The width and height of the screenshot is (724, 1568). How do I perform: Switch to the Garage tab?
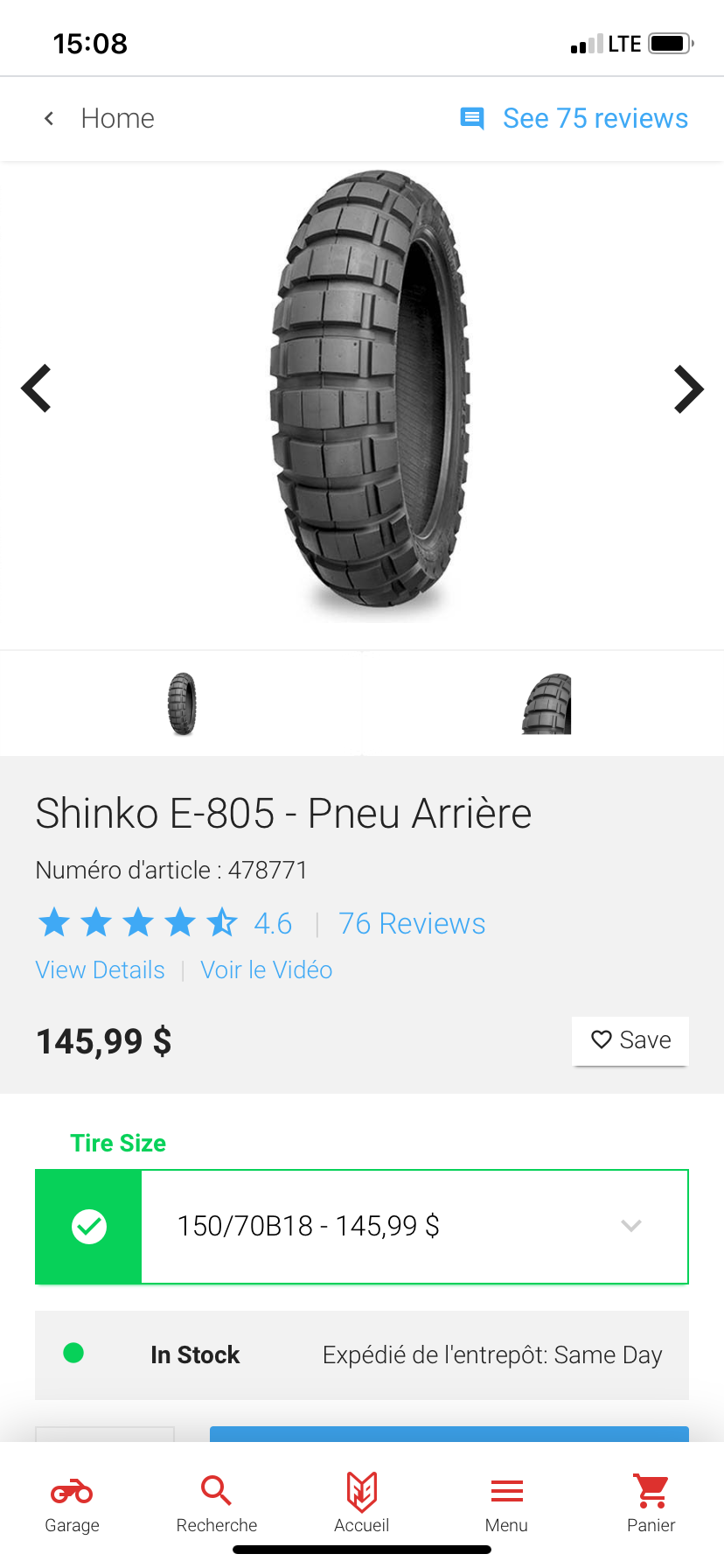point(72,1503)
